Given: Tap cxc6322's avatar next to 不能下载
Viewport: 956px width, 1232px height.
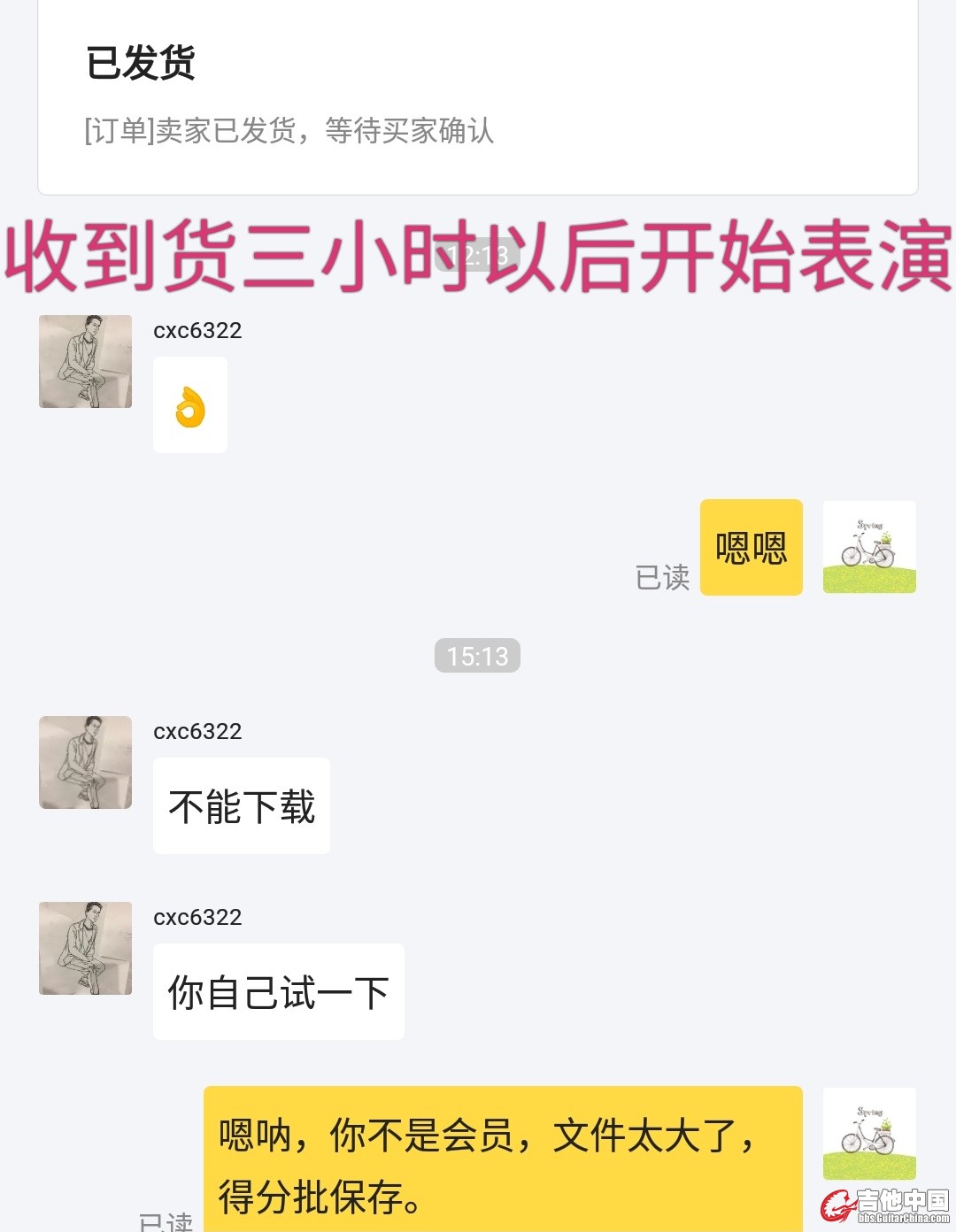Looking at the screenshot, I should (85, 762).
